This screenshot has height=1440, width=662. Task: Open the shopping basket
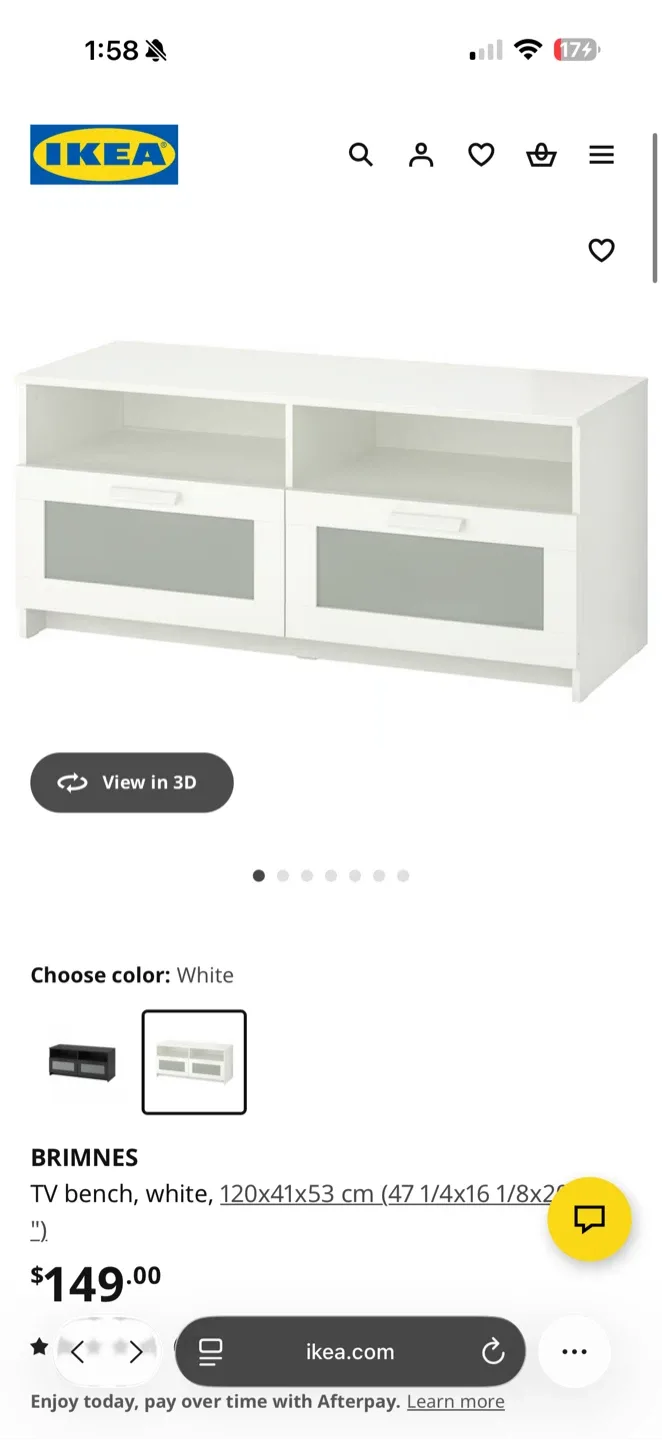point(541,155)
